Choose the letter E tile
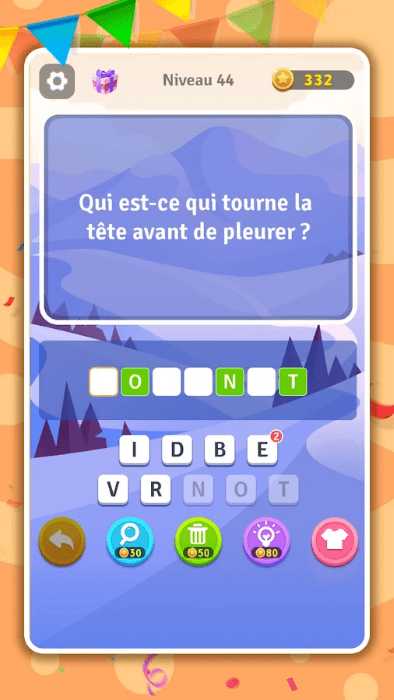Viewport: 394px width, 700px height. click(262, 450)
